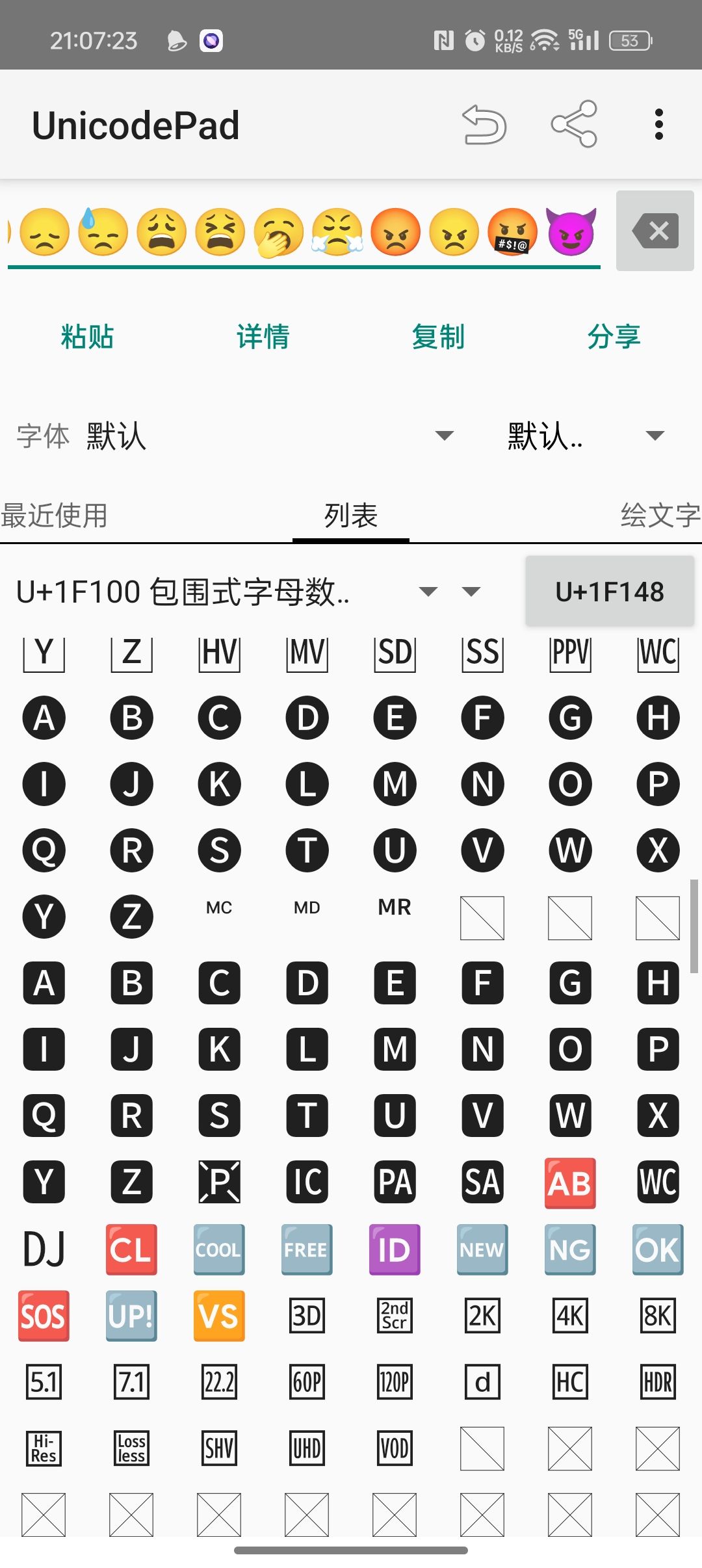Open 详情 details for entered text
Viewport: 702px width, 1568px height.
[x=263, y=337]
